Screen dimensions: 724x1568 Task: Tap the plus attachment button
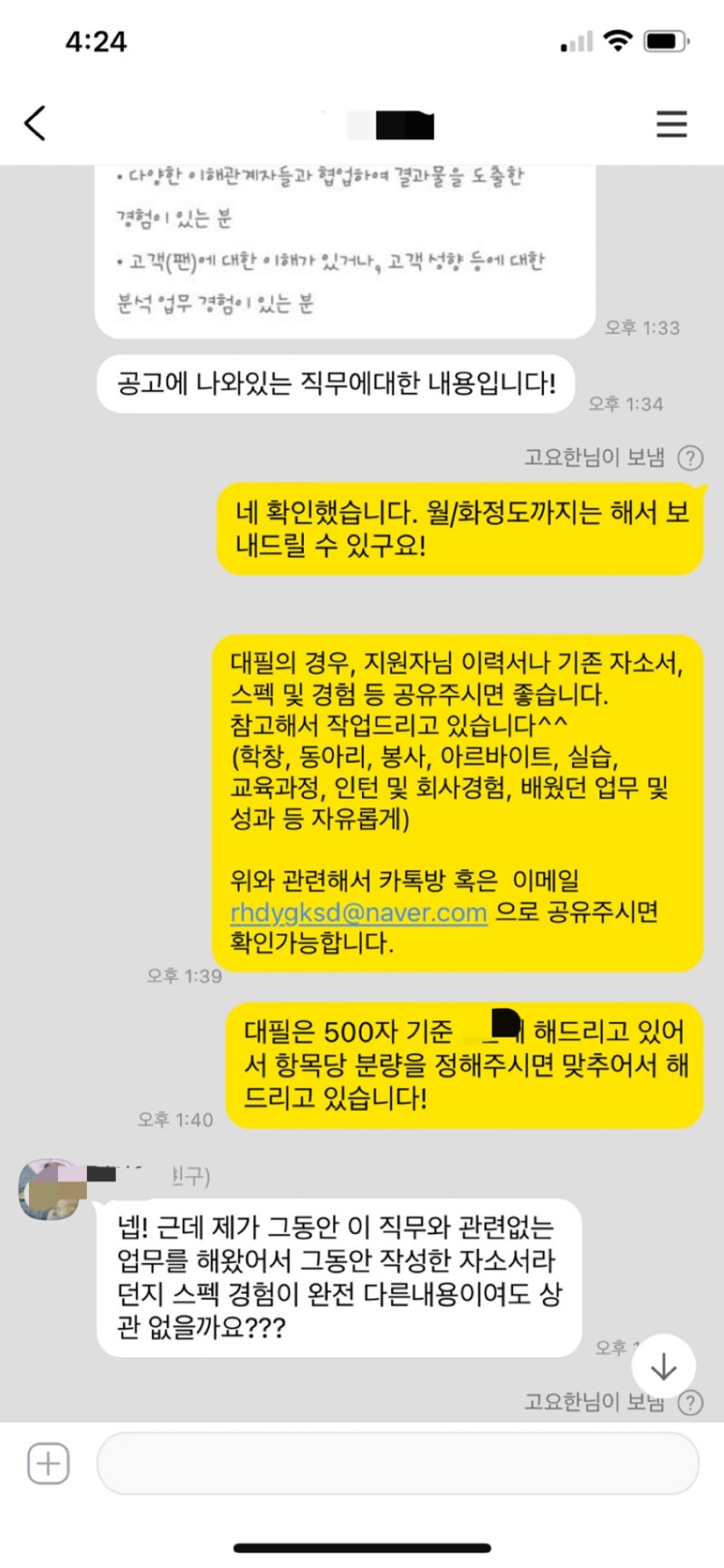[48, 1464]
